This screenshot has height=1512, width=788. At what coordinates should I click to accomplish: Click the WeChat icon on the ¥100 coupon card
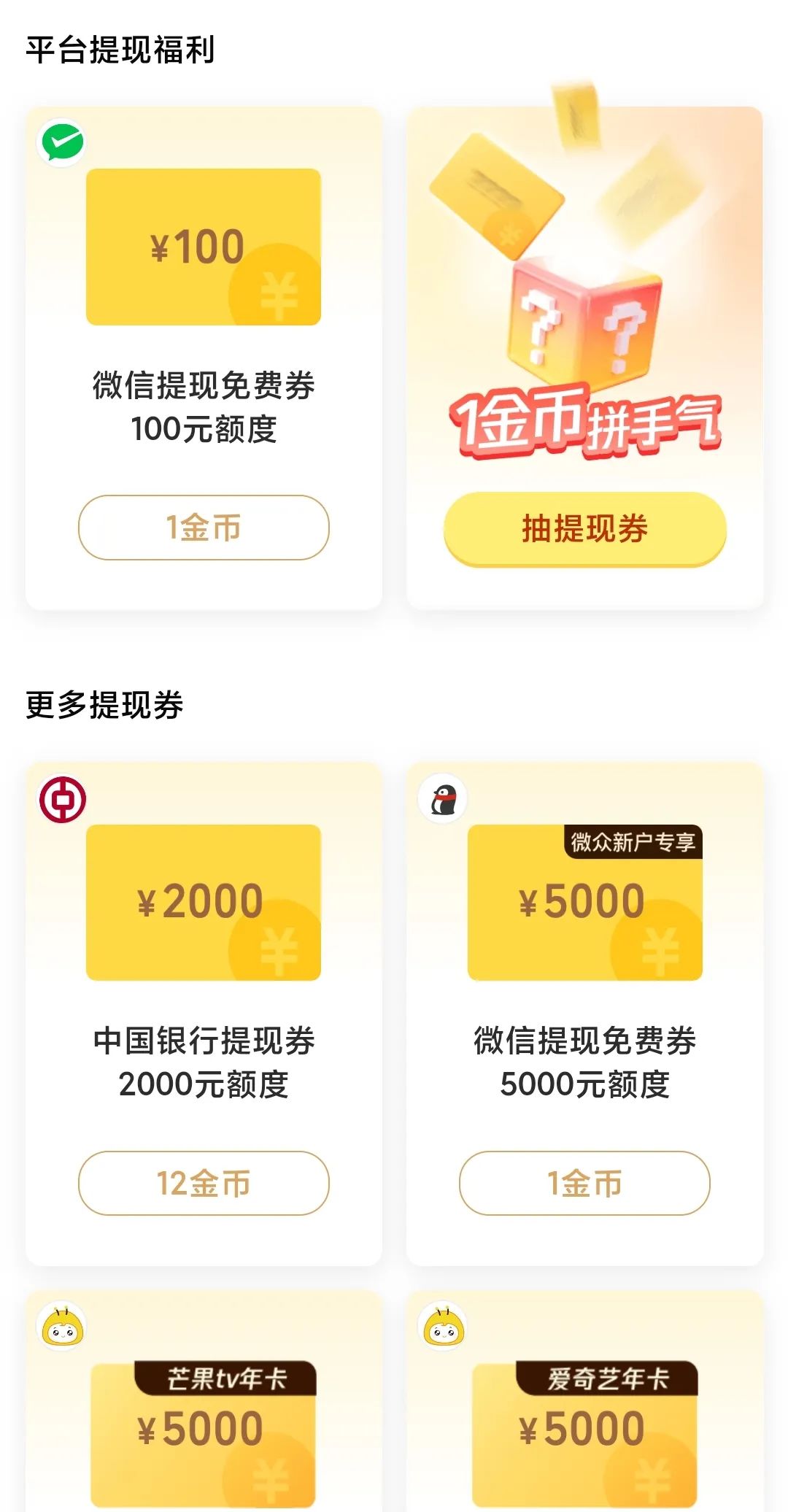click(x=63, y=140)
